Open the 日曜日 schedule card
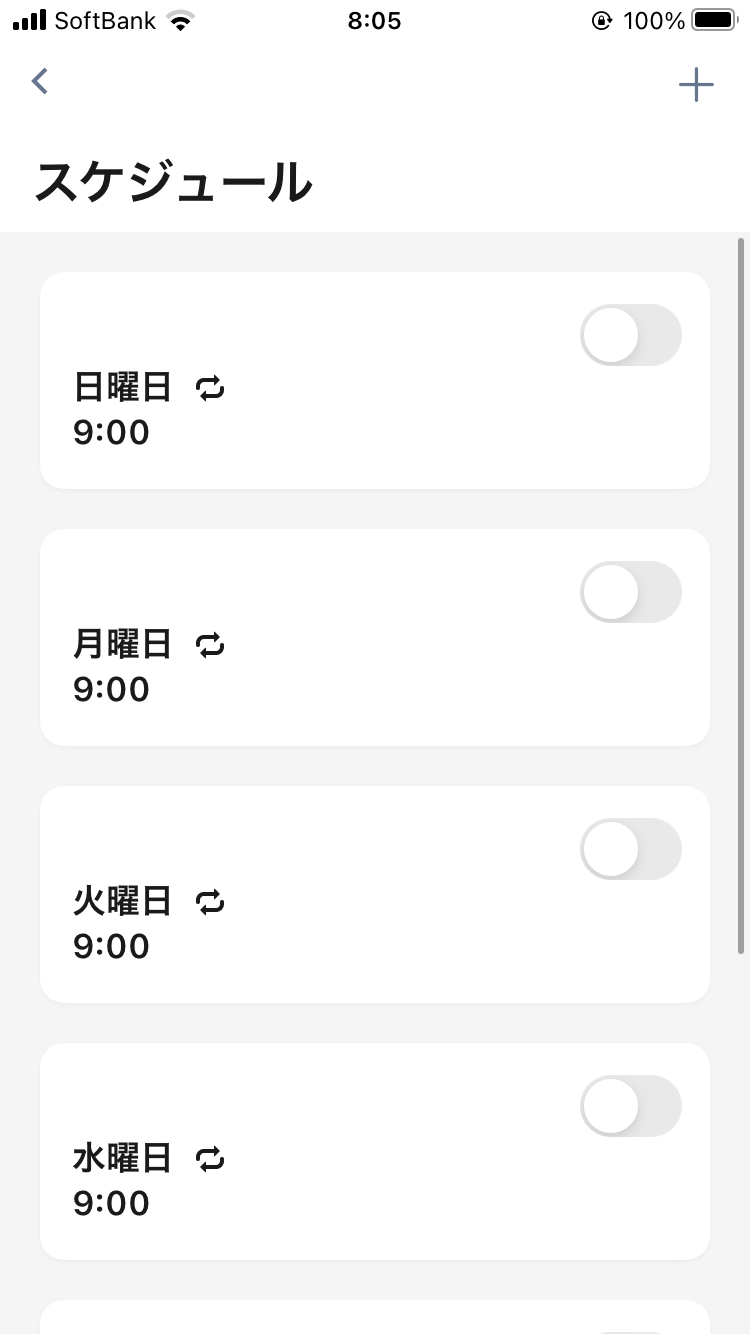This screenshot has width=750, height=1334. [375, 380]
